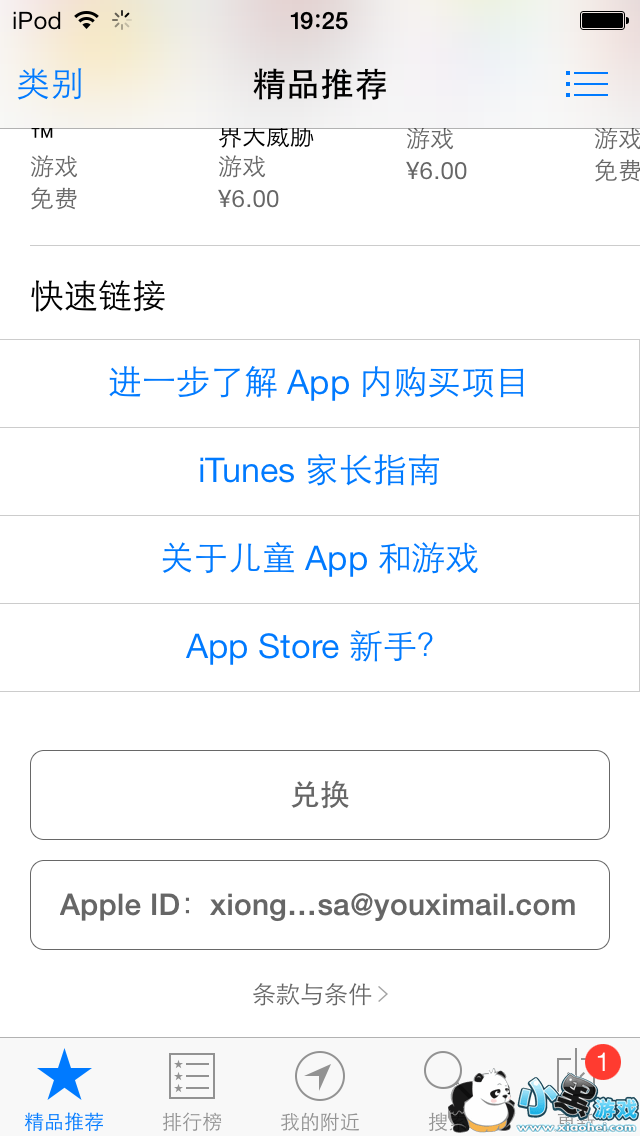Open iTunes 家长指南 link
Screen dimensions: 640x1136
pos(318,471)
